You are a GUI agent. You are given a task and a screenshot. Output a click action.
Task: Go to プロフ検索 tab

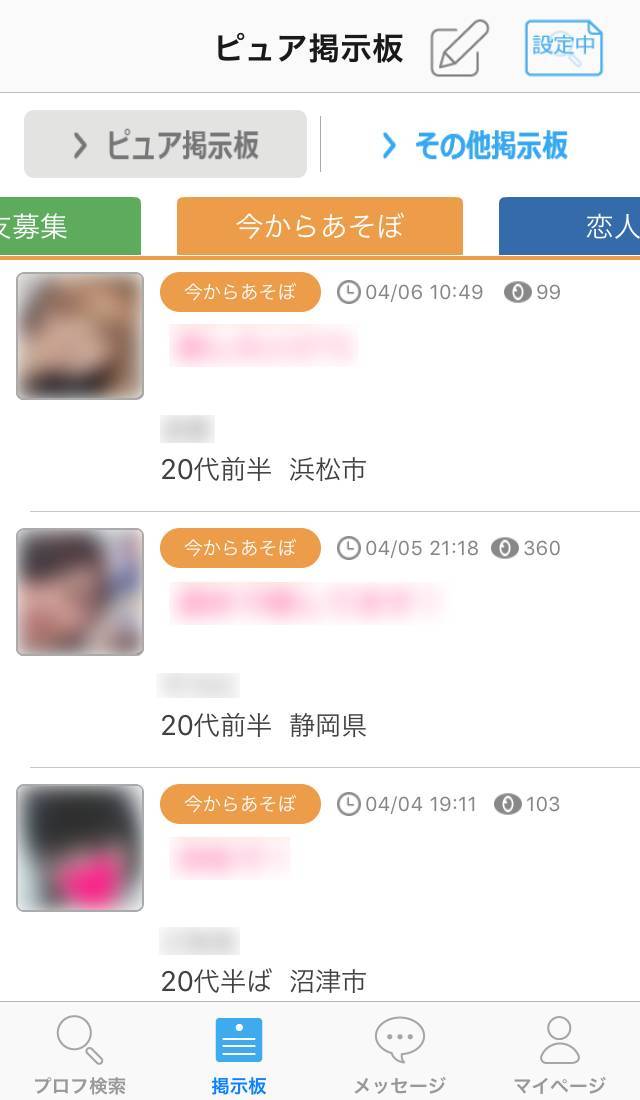[x=80, y=1053]
